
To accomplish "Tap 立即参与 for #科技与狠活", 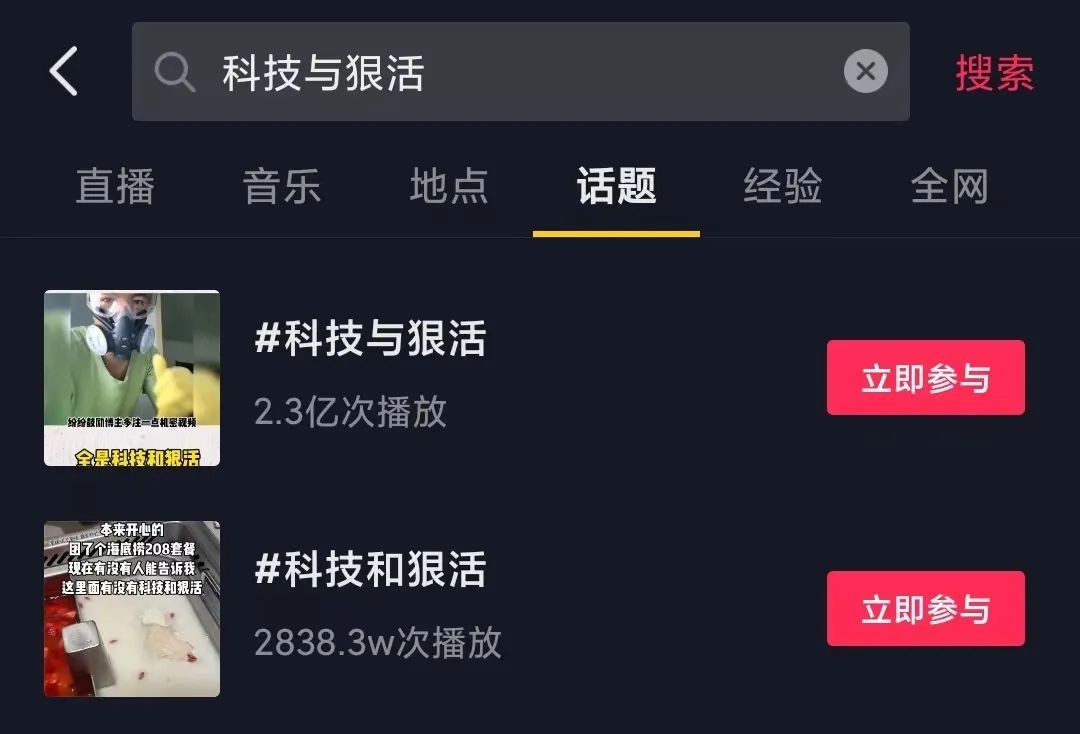I will [926, 377].
